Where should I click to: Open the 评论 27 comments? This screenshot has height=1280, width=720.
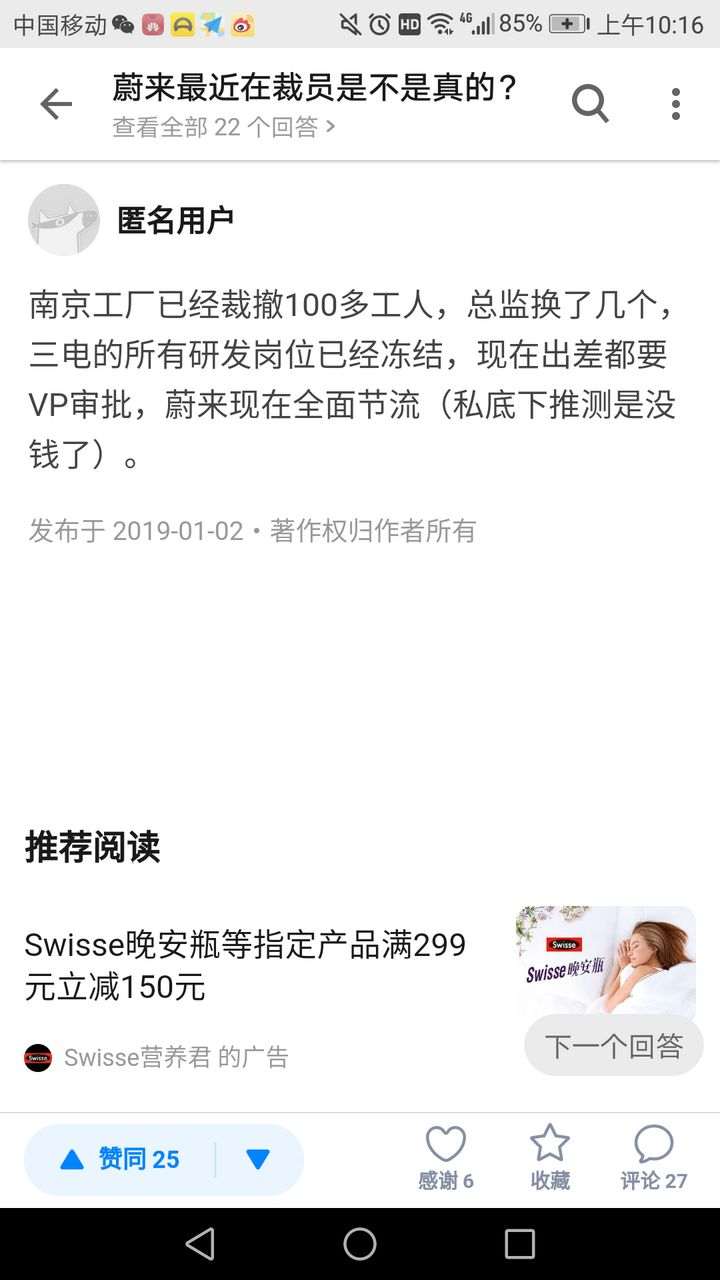[653, 1158]
